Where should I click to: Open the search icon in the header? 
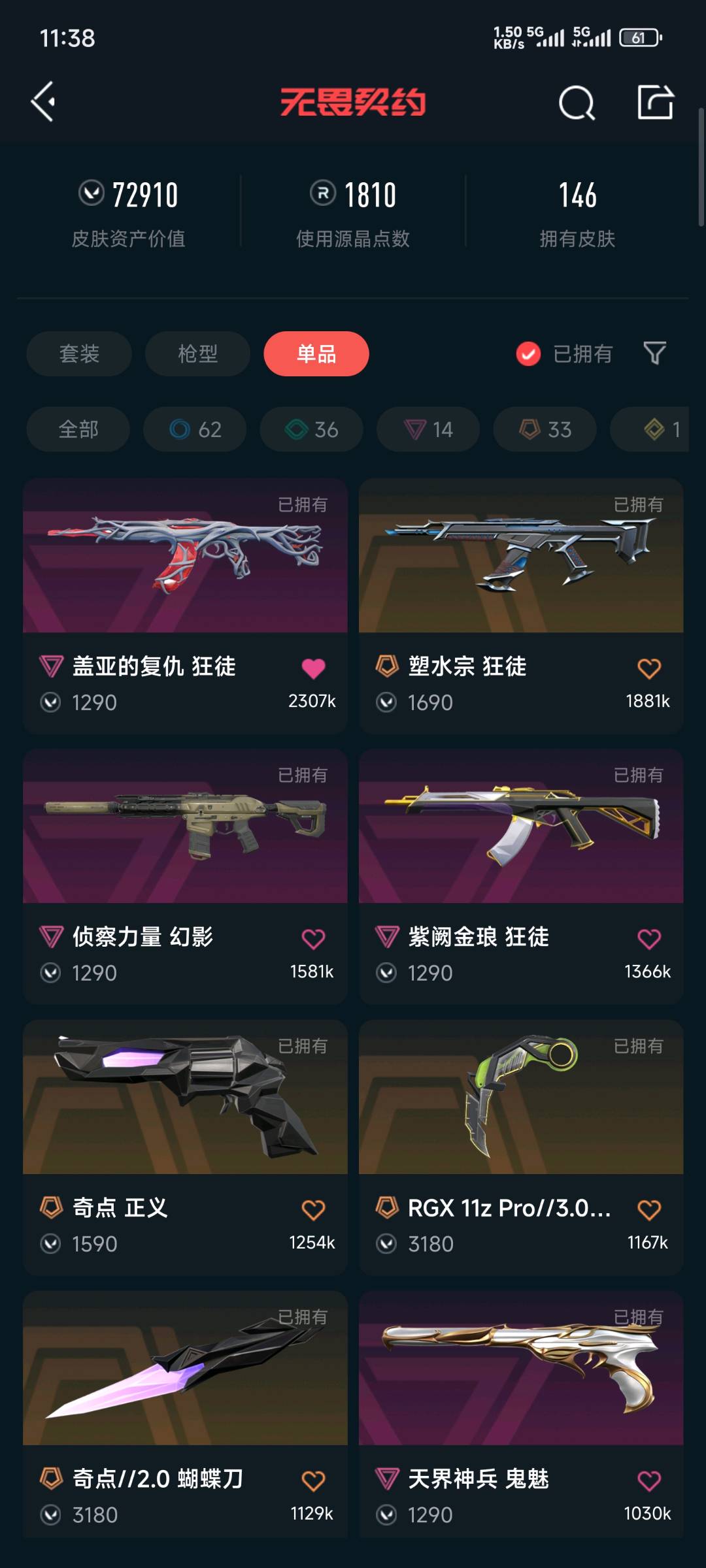click(576, 103)
